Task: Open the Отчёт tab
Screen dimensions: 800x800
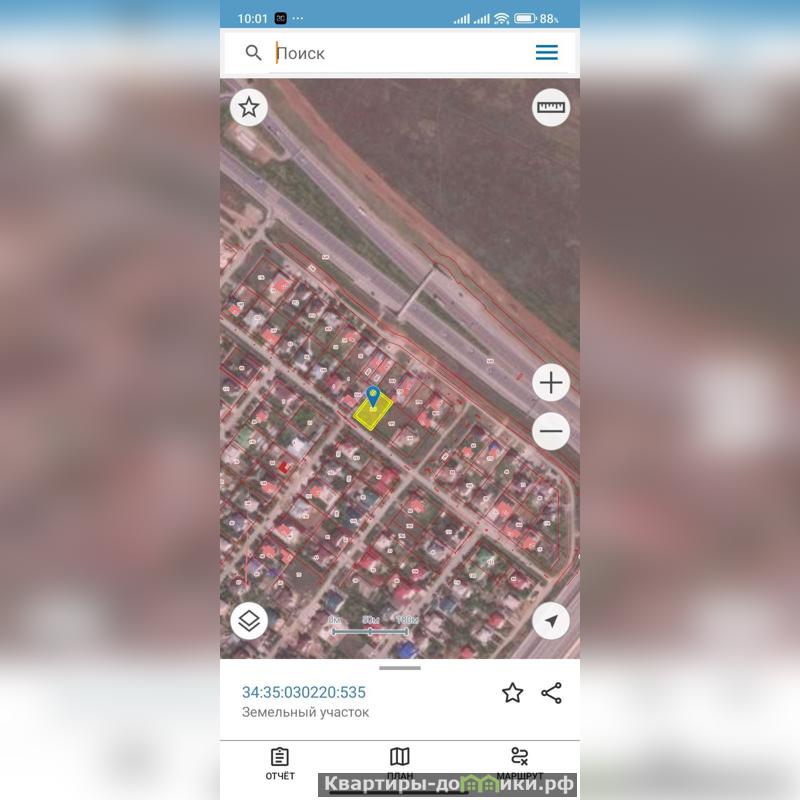Action: 280,763
